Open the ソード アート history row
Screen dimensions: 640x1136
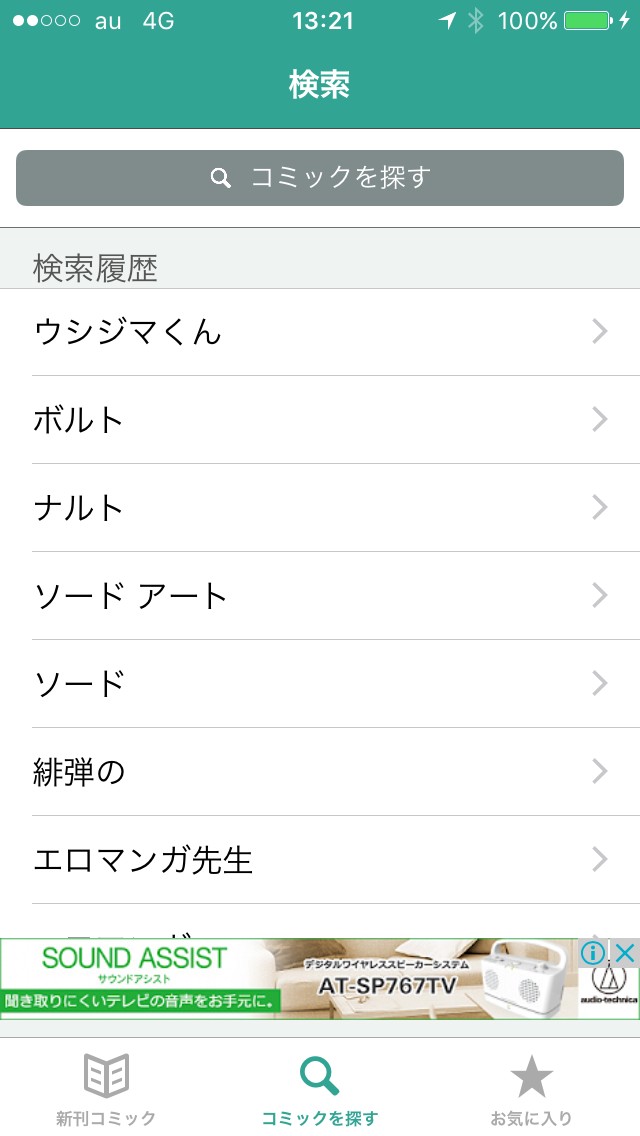pos(320,596)
